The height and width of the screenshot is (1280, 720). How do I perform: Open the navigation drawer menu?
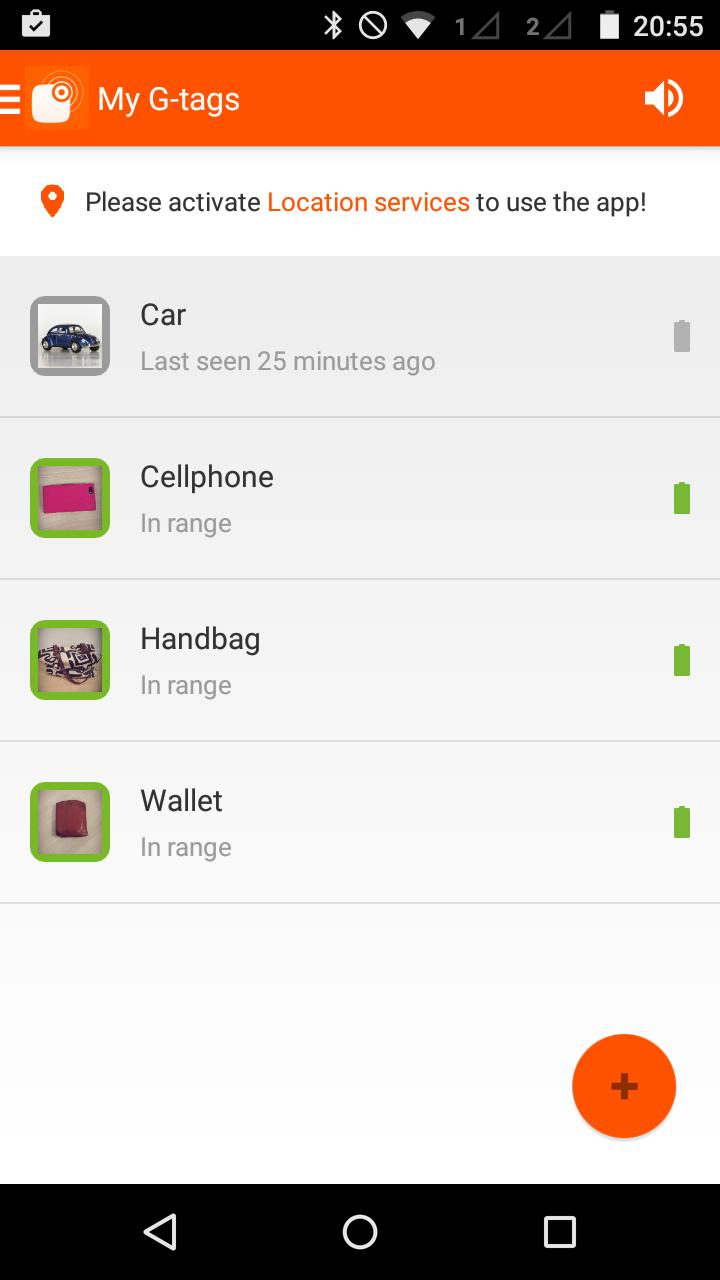click(12, 99)
